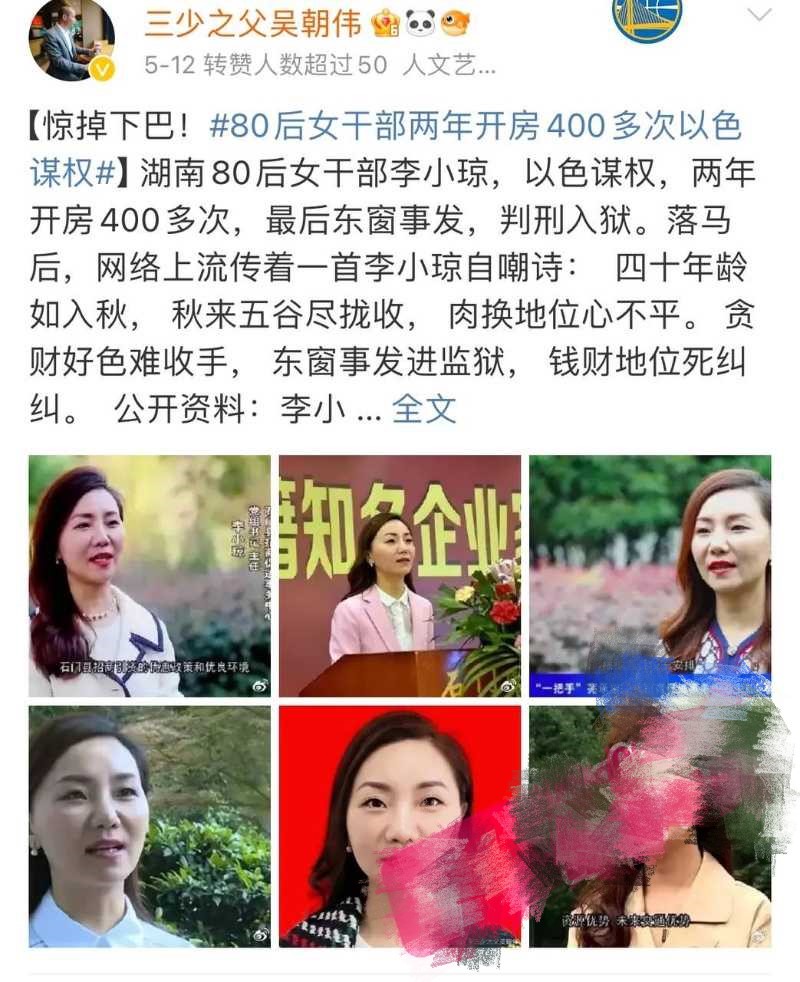Open the poster's profile avatar
The height and width of the screenshot is (982, 800).
coord(70,38)
